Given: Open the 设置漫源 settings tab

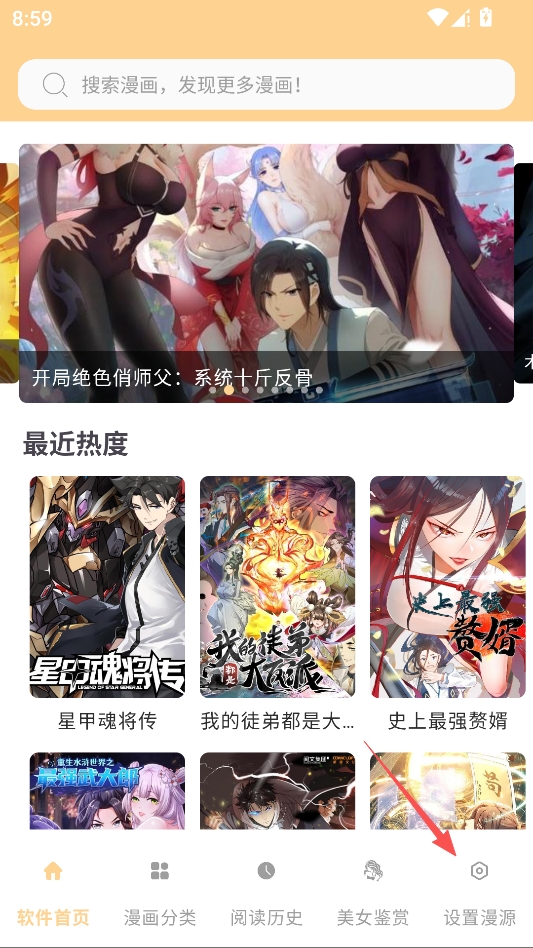Looking at the screenshot, I should pos(480,894).
